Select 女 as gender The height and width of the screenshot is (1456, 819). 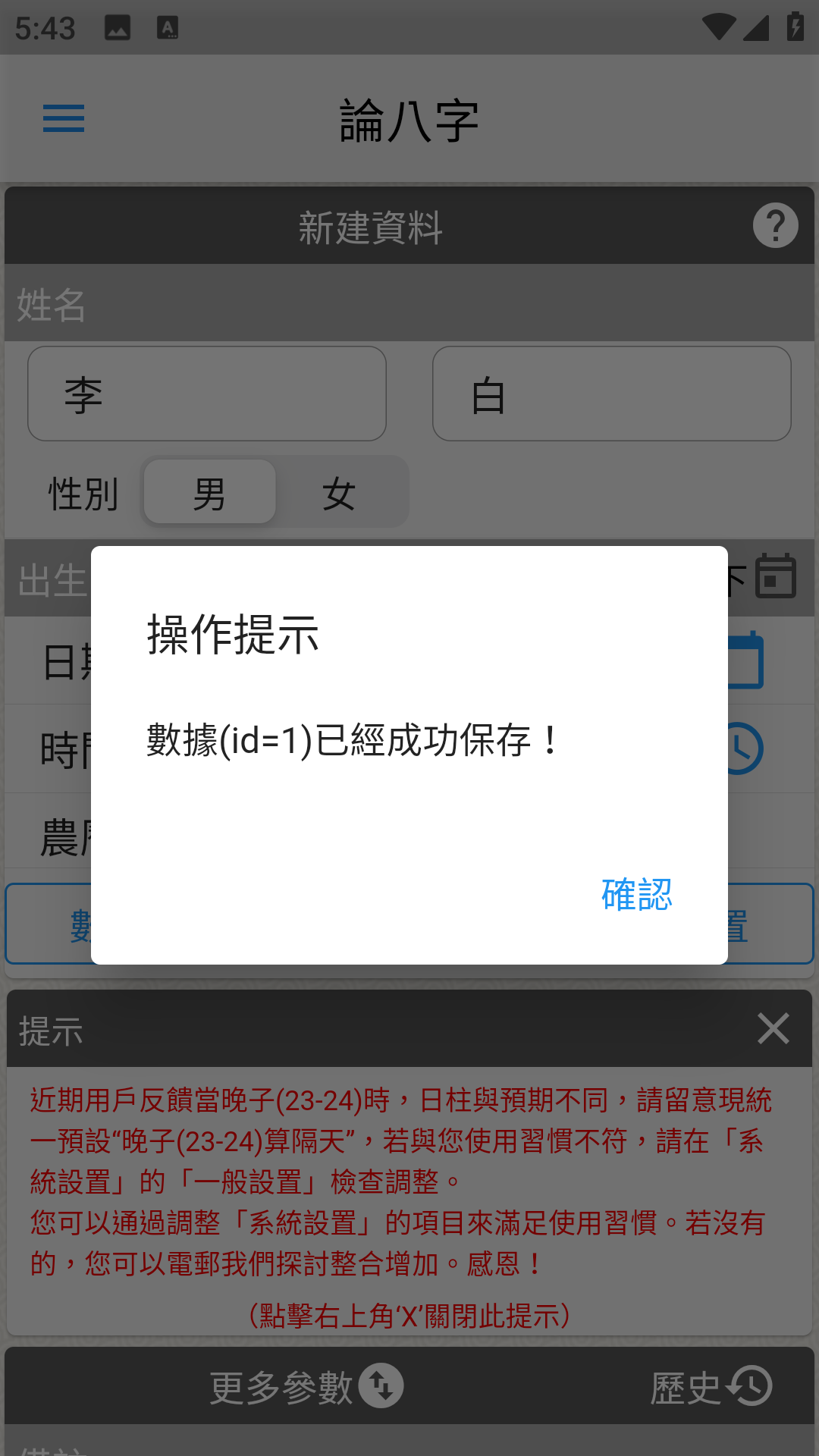[339, 493]
